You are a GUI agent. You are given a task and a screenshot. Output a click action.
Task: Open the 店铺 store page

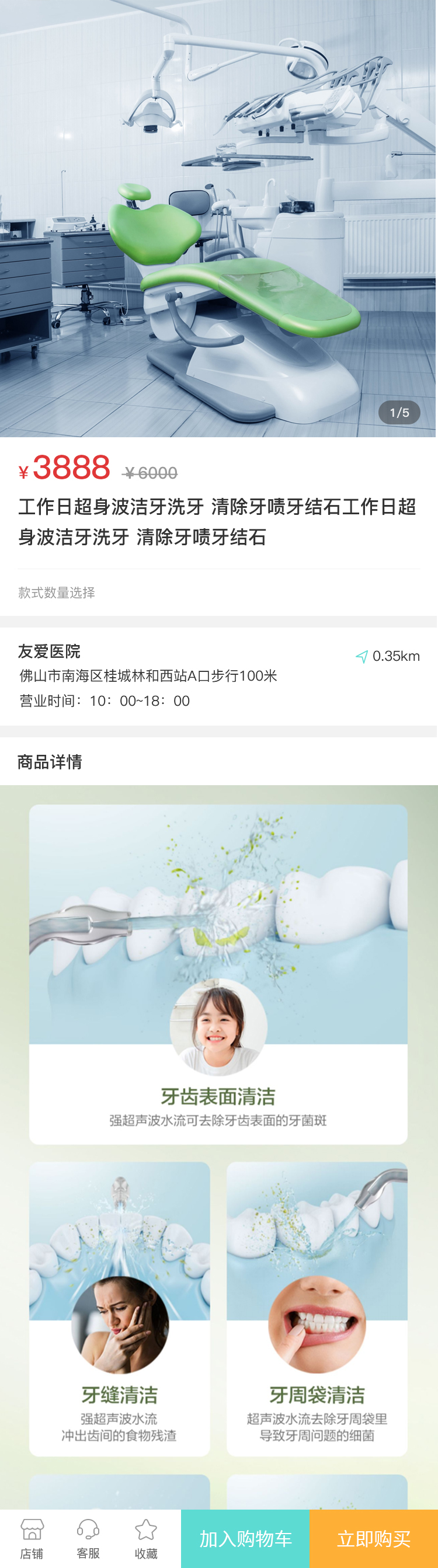tap(32, 1538)
